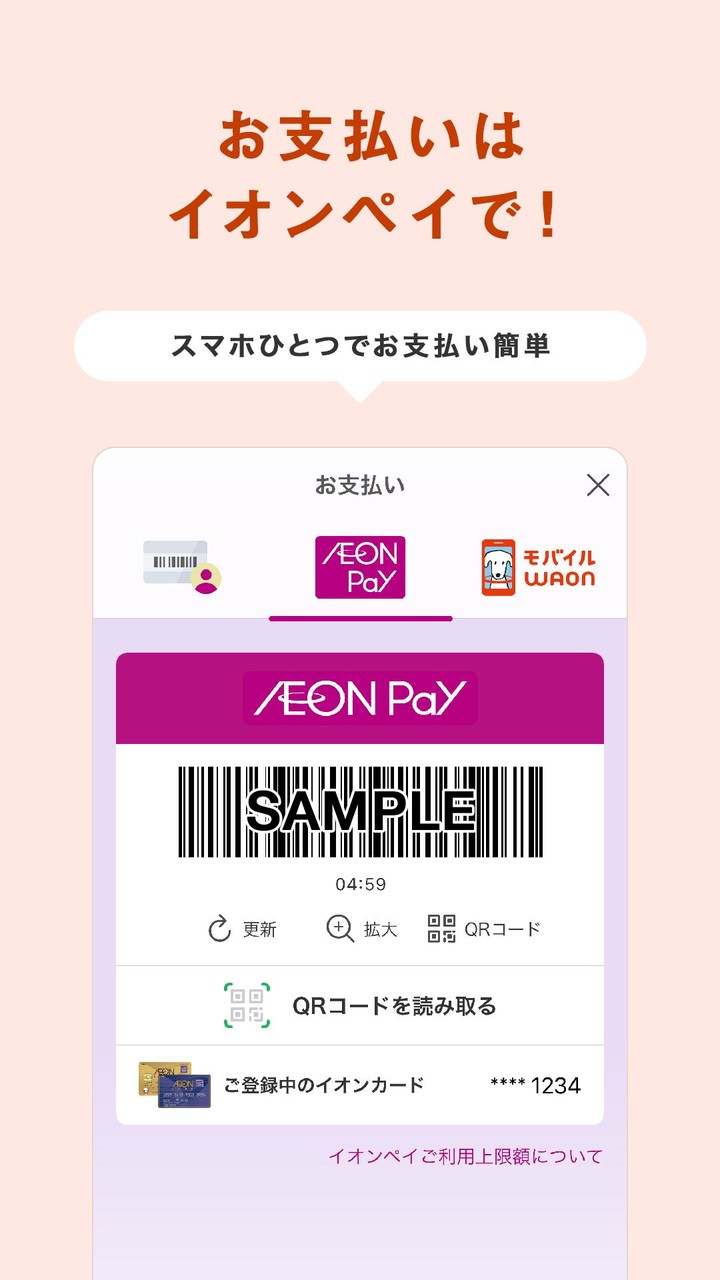This screenshot has width=720, height=1280.
Task: Tap the 拡大 magnifier icon to enlarge barcode
Action: (x=338, y=928)
